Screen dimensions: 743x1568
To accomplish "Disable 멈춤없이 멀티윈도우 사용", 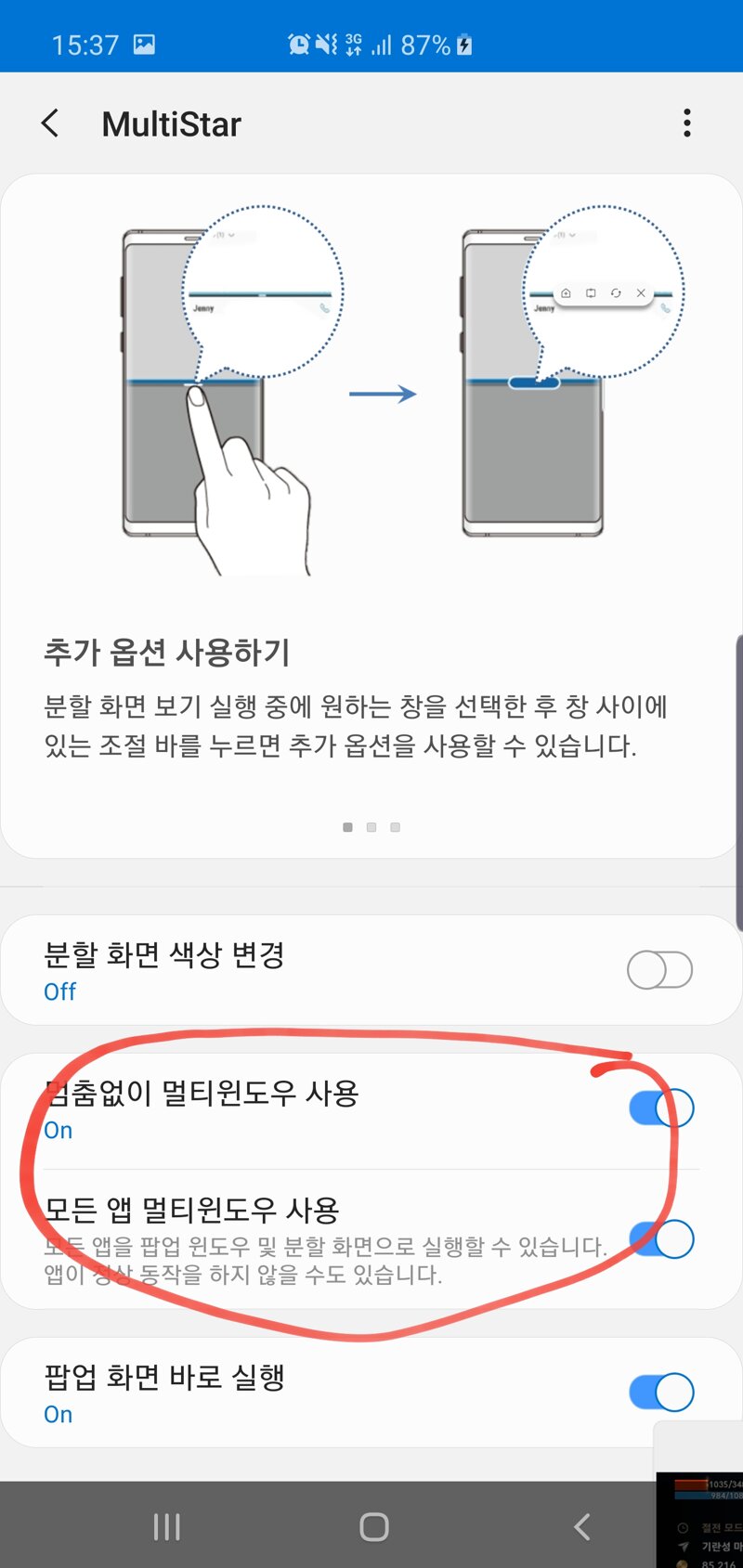I will (x=661, y=1108).
